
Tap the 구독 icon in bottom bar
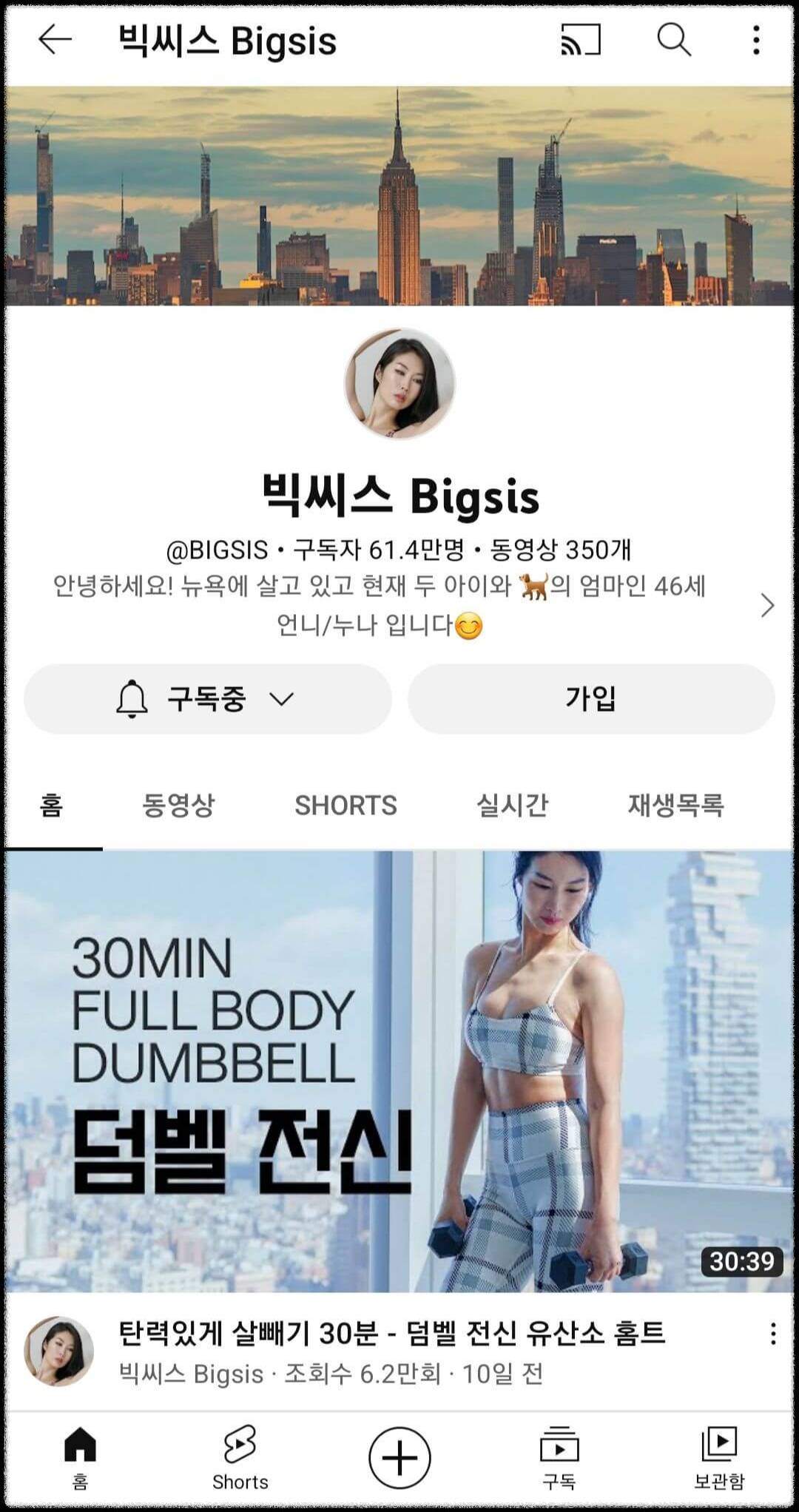point(560,1461)
